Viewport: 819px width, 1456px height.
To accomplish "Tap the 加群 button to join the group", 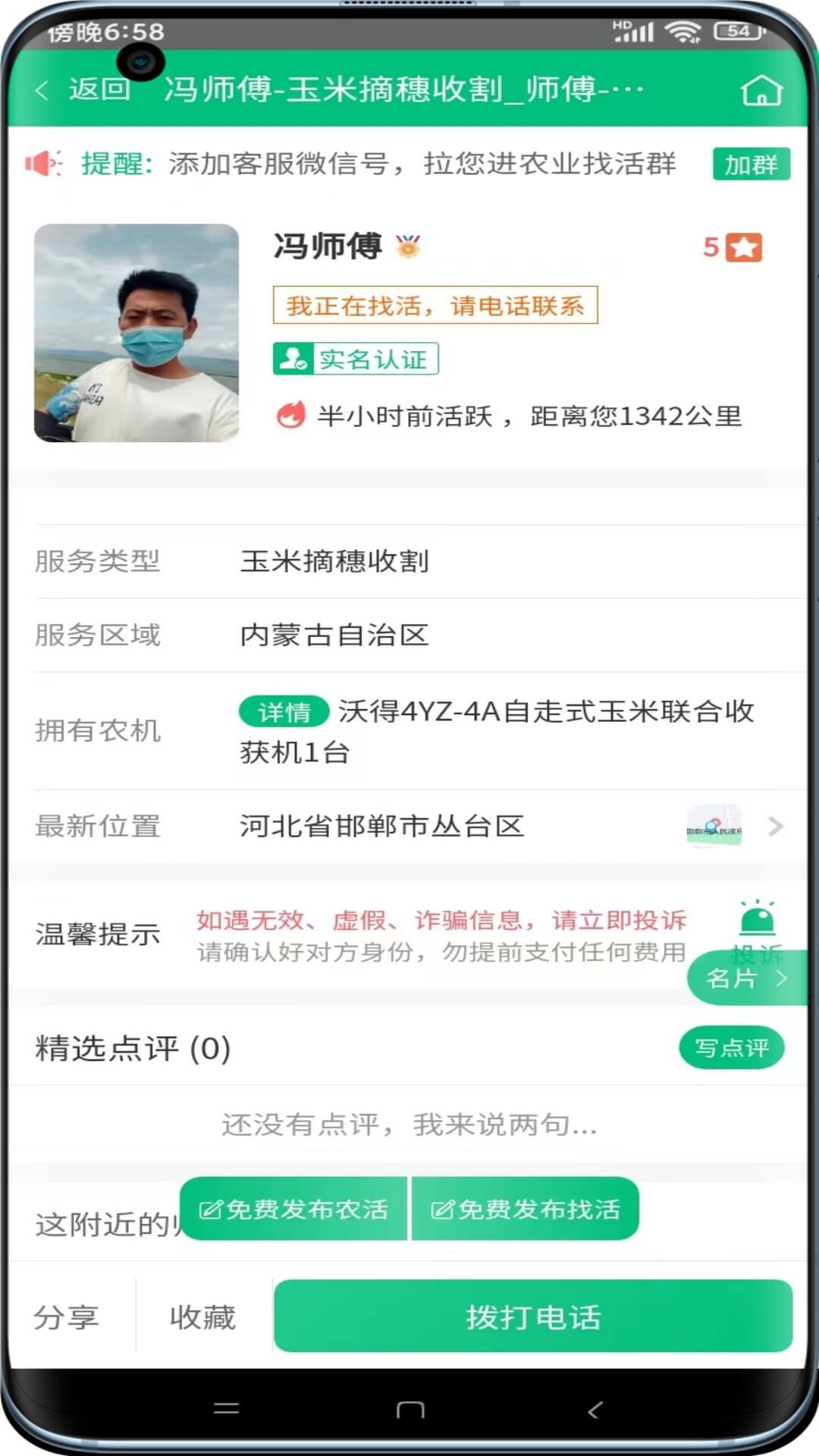I will coord(751,164).
